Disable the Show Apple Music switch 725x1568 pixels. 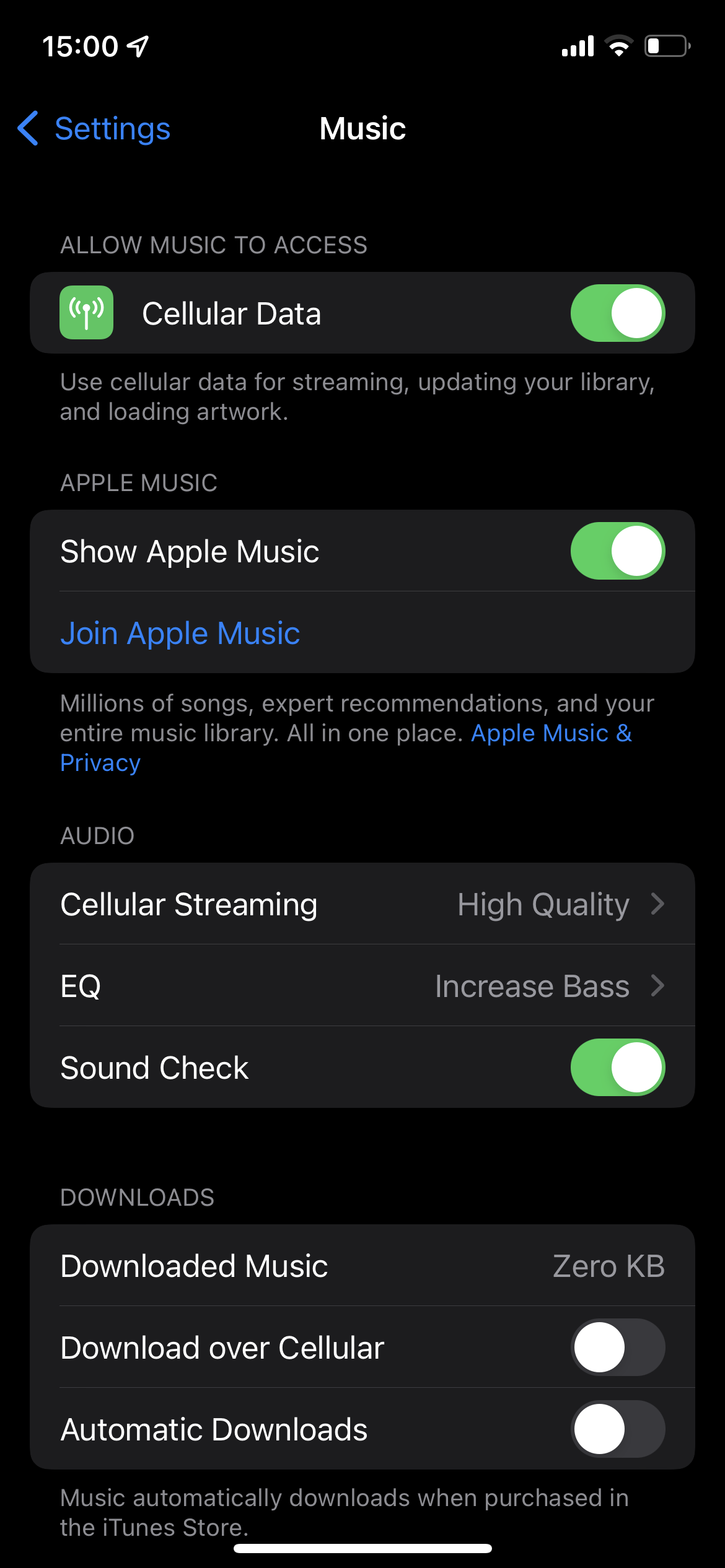click(617, 551)
